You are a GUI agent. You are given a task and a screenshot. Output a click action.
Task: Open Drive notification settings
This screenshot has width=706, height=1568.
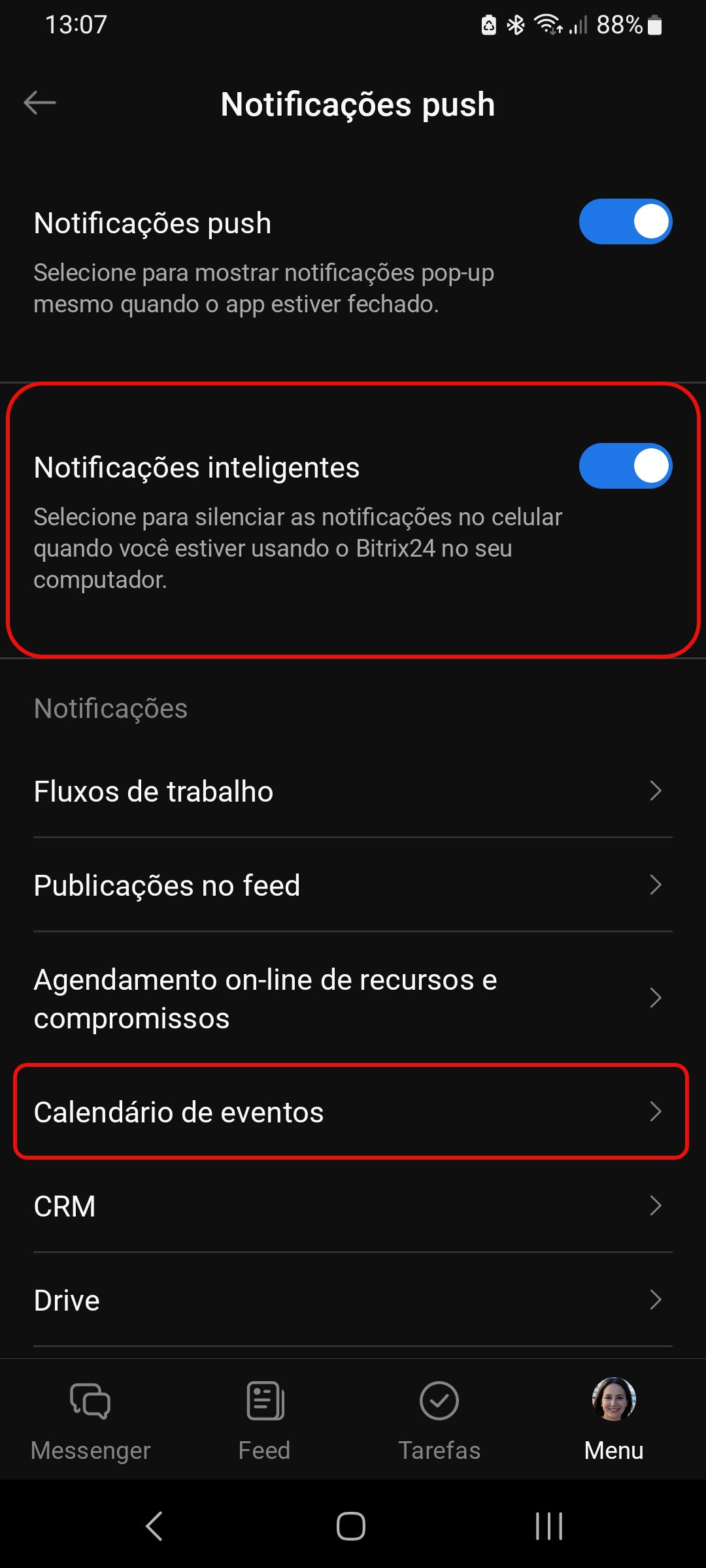pyautogui.click(x=353, y=1300)
